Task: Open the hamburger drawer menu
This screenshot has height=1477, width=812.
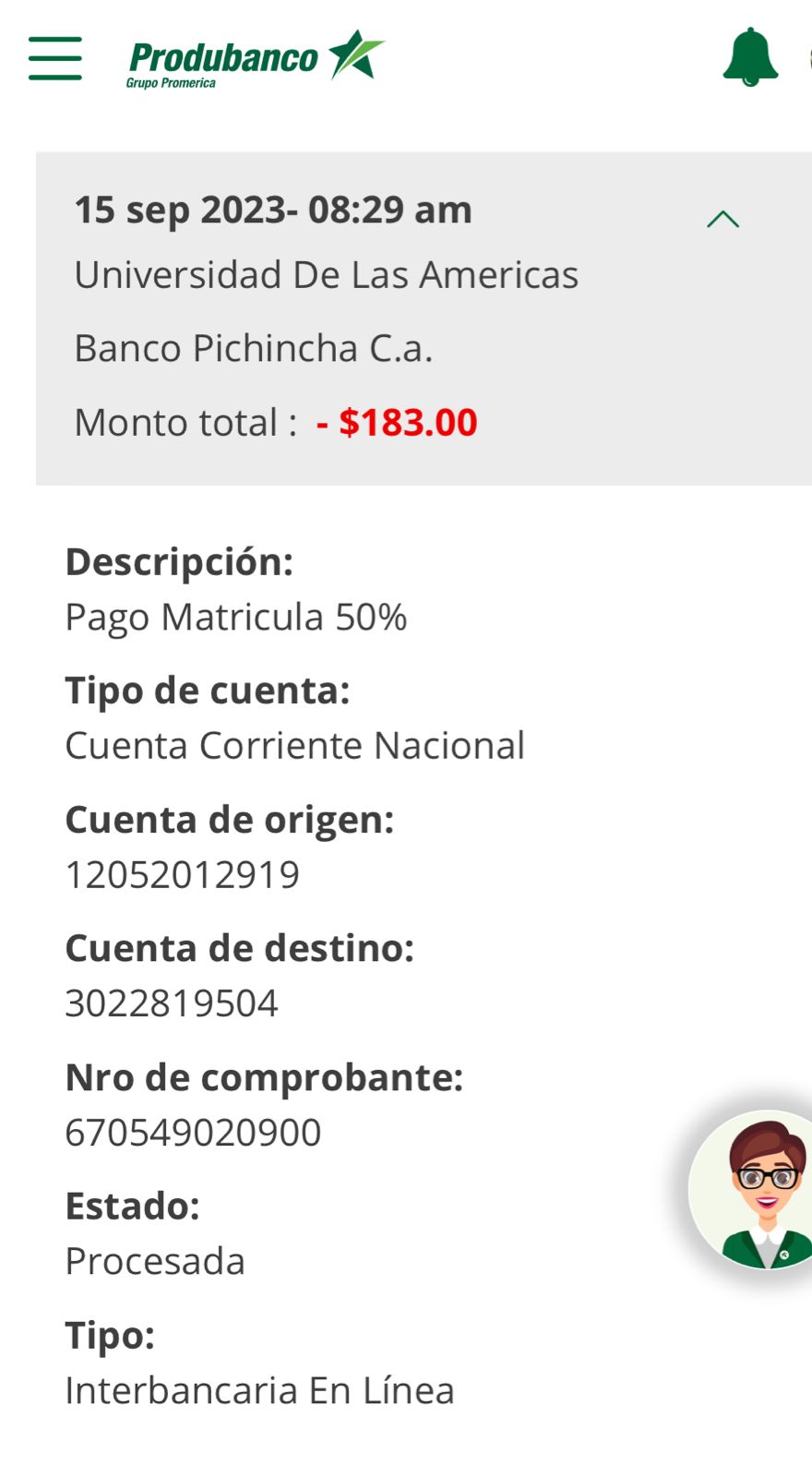Action: (55, 58)
